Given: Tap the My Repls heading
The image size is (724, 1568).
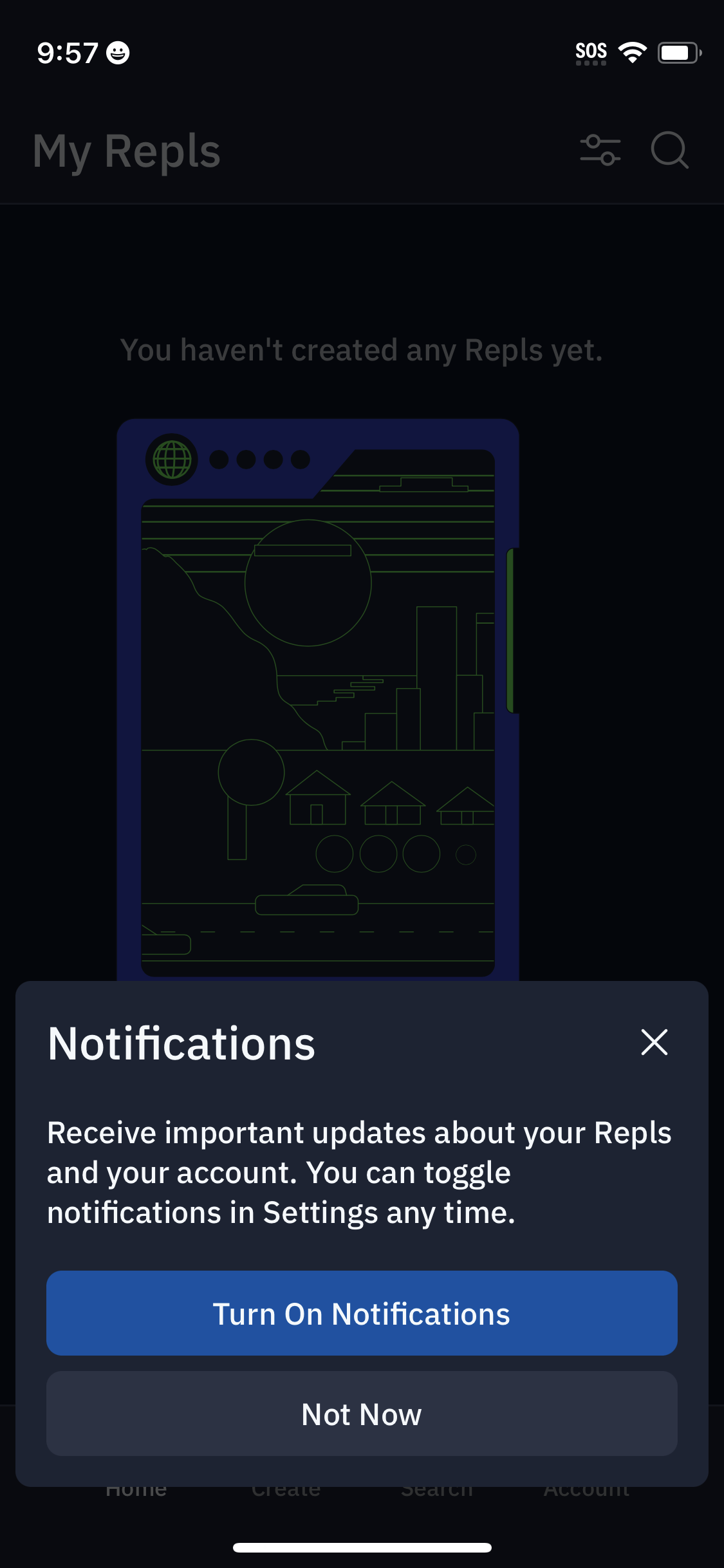Looking at the screenshot, I should [127, 151].
